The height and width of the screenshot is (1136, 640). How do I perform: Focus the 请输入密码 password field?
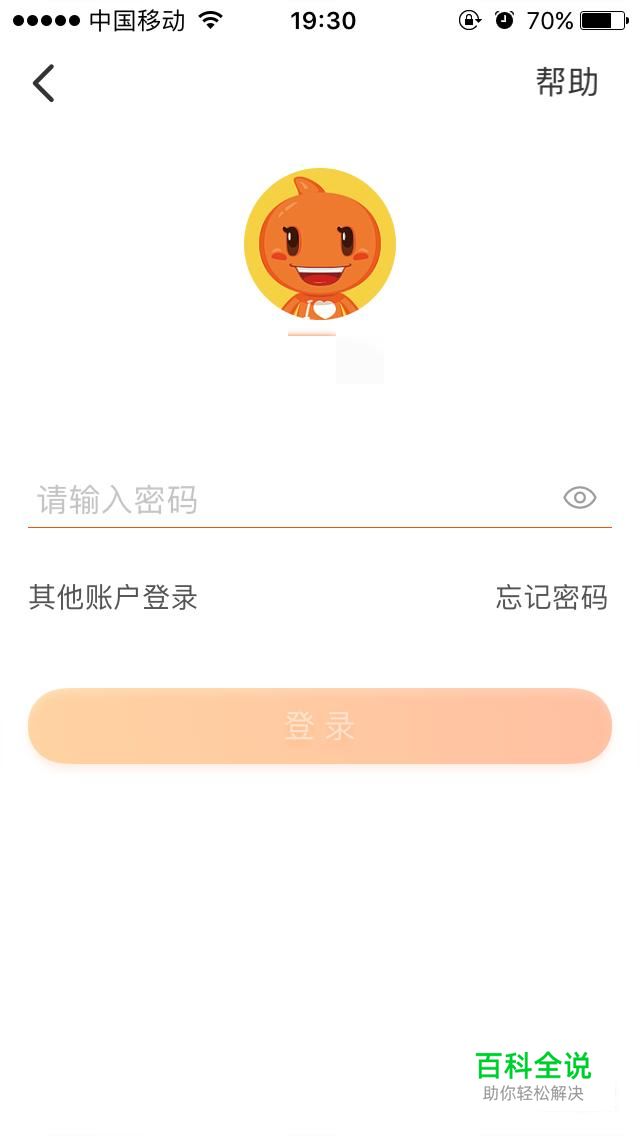pos(290,499)
